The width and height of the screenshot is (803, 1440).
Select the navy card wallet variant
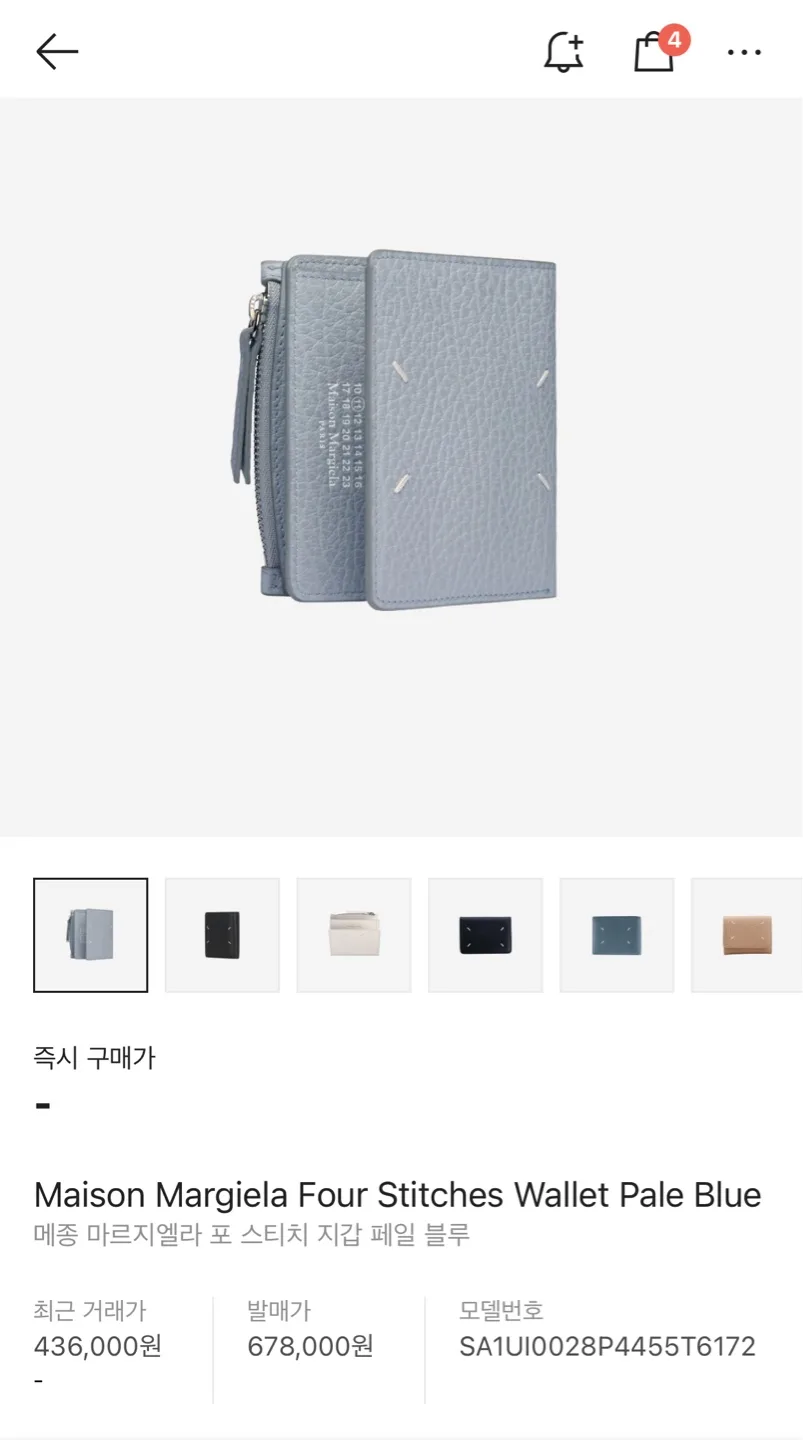tap(485, 934)
